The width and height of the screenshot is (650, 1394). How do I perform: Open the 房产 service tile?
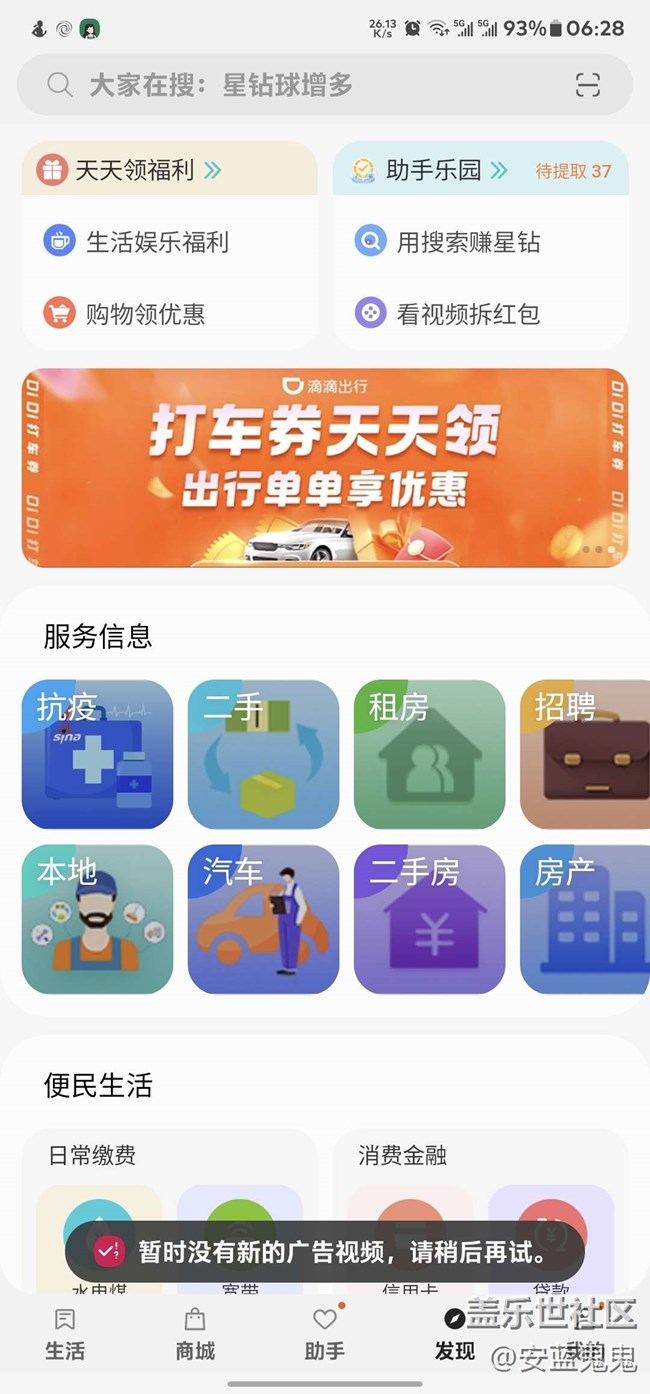click(585, 920)
